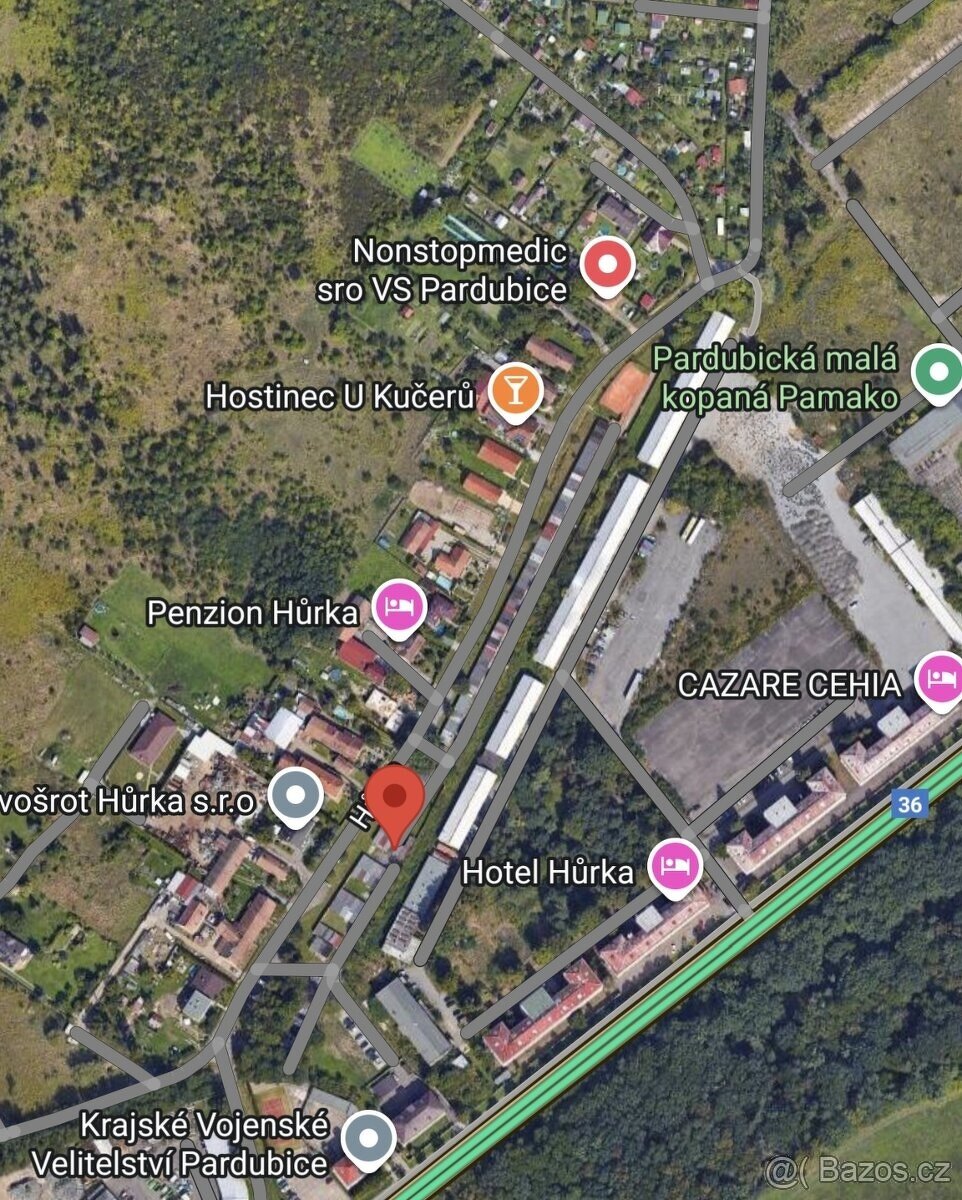Select the Nonstopmedic sro VS Pardubice marker
Viewport: 962px width, 1200px height.
pyautogui.click(x=606, y=266)
